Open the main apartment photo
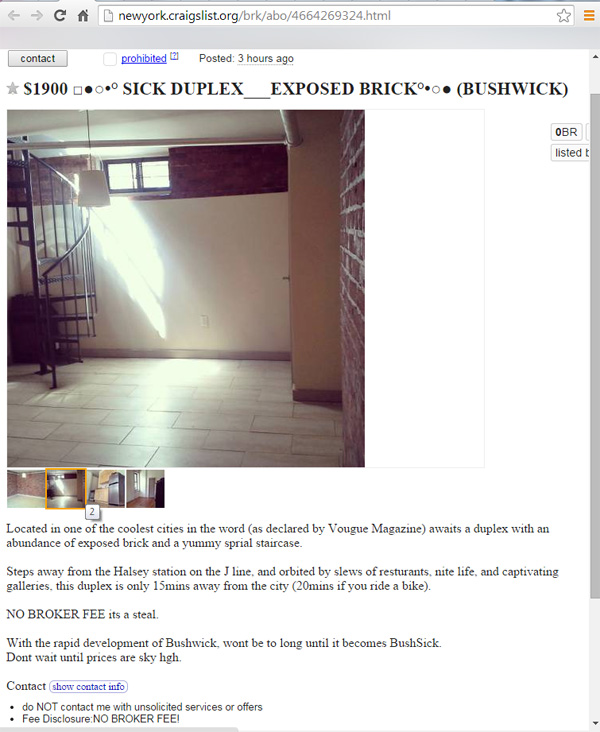 click(x=186, y=288)
